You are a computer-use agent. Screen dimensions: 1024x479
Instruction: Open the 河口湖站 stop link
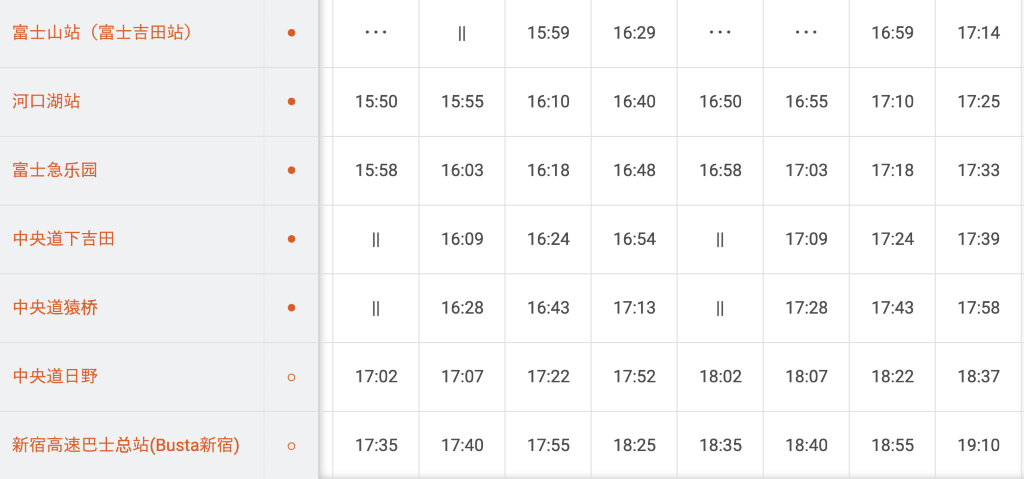point(46,101)
